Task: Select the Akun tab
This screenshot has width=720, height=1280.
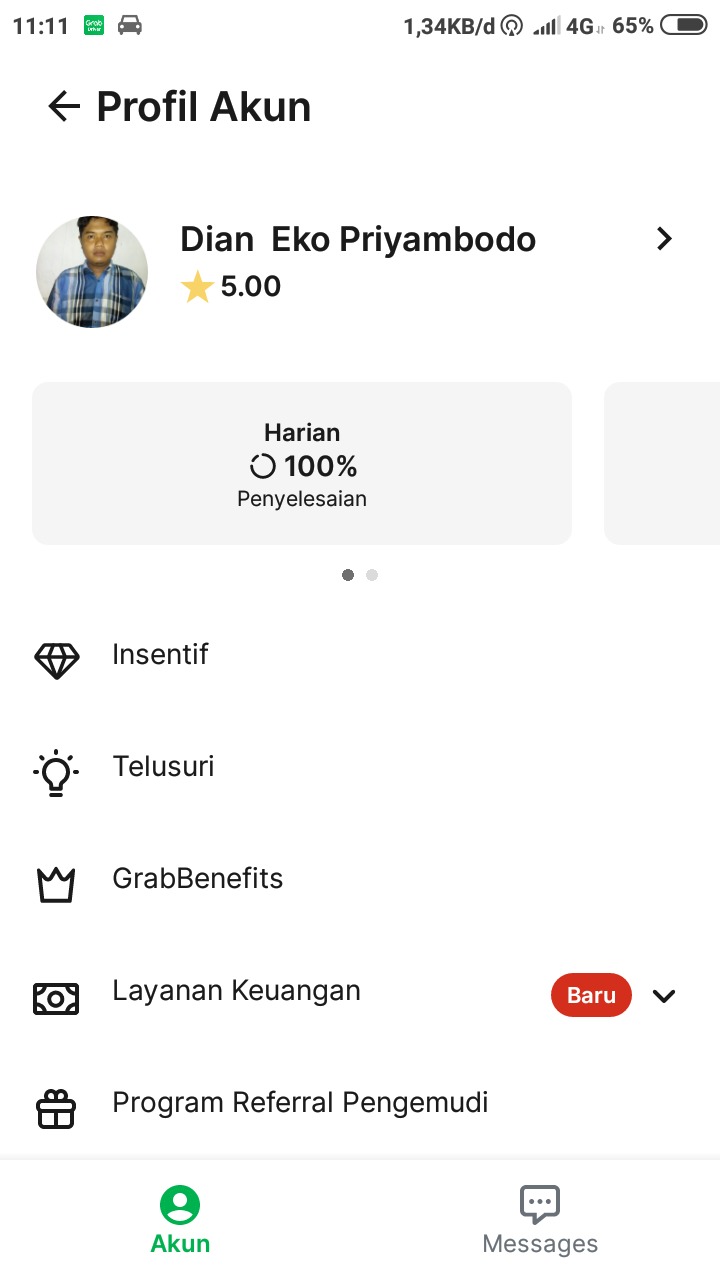Action: click(x=180, y=1220)
